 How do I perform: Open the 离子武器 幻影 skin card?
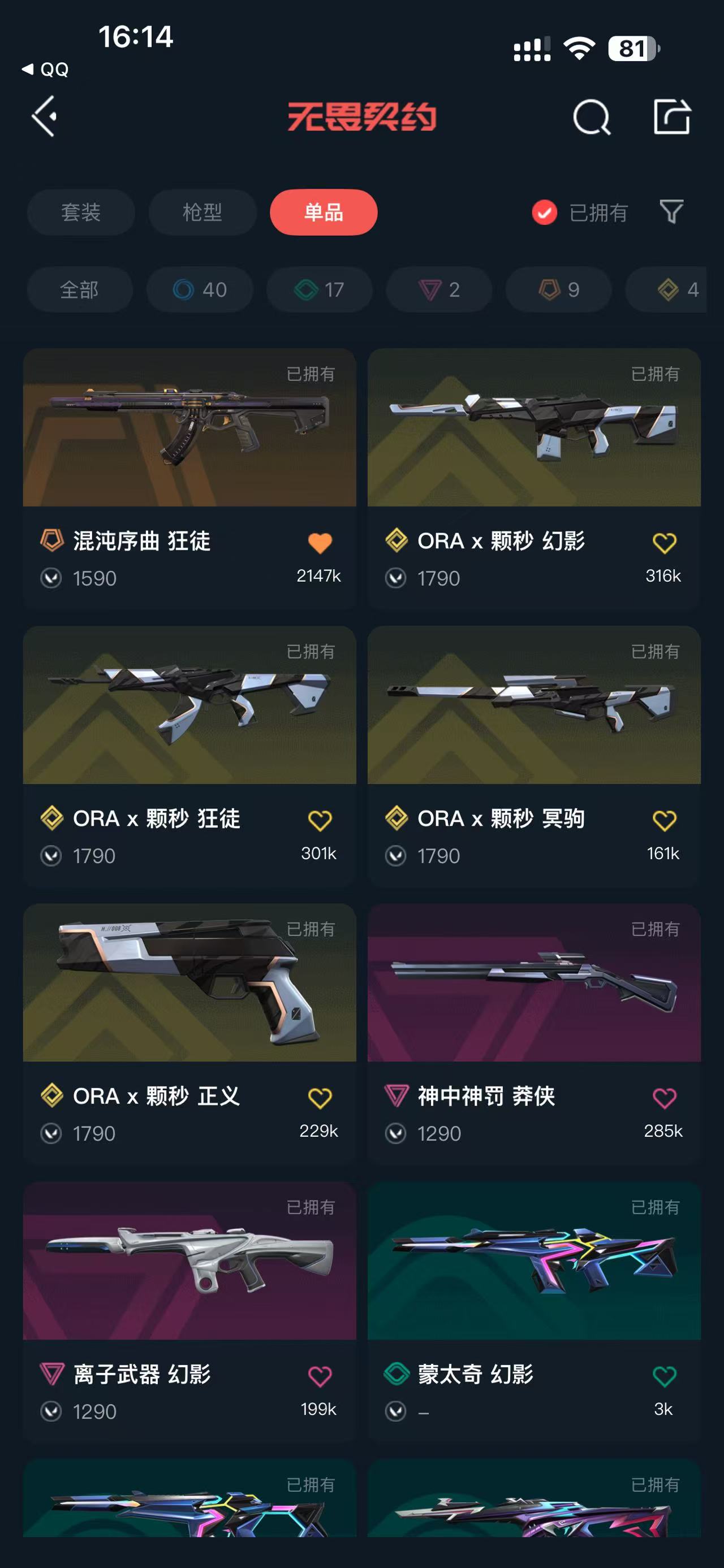coord(189,1261)
